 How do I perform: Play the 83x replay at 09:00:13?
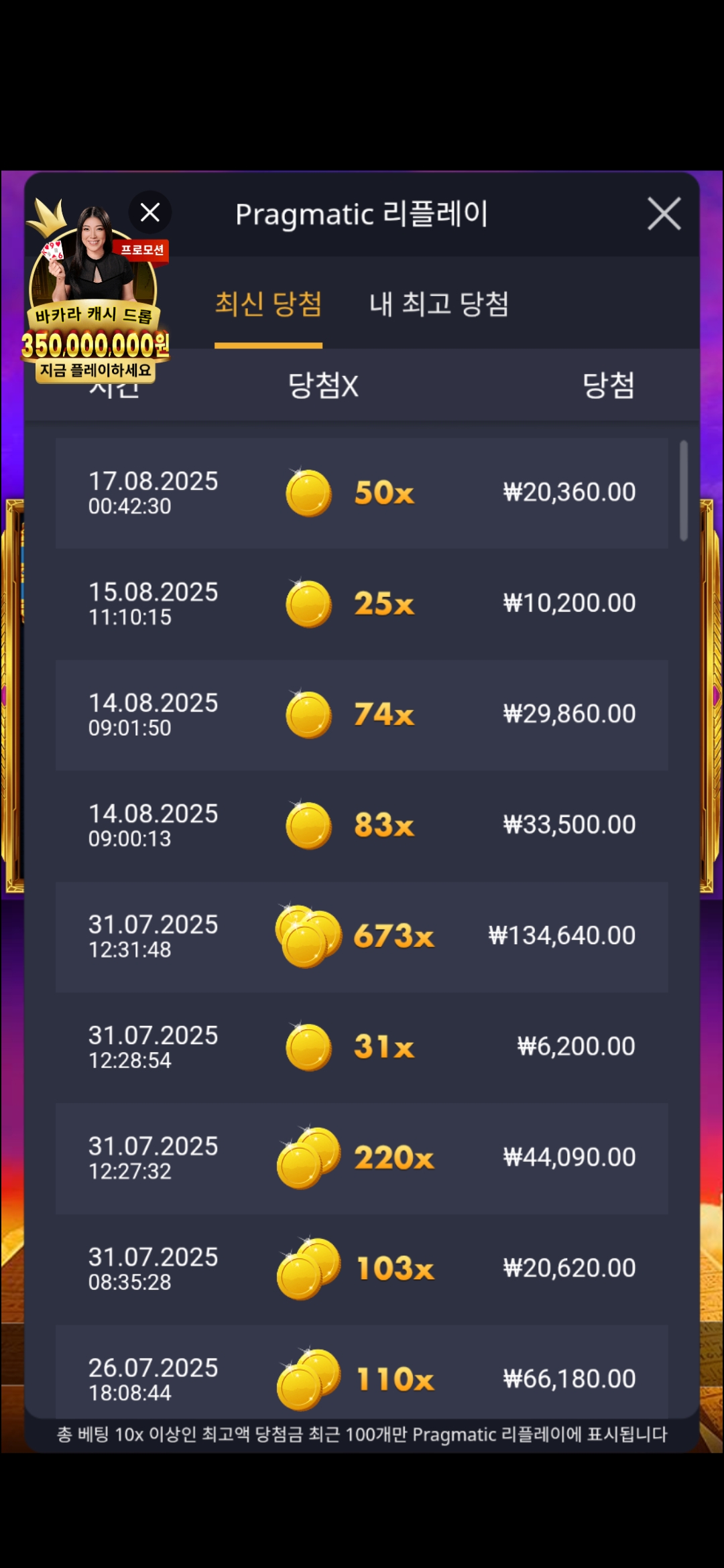point(362,826)
